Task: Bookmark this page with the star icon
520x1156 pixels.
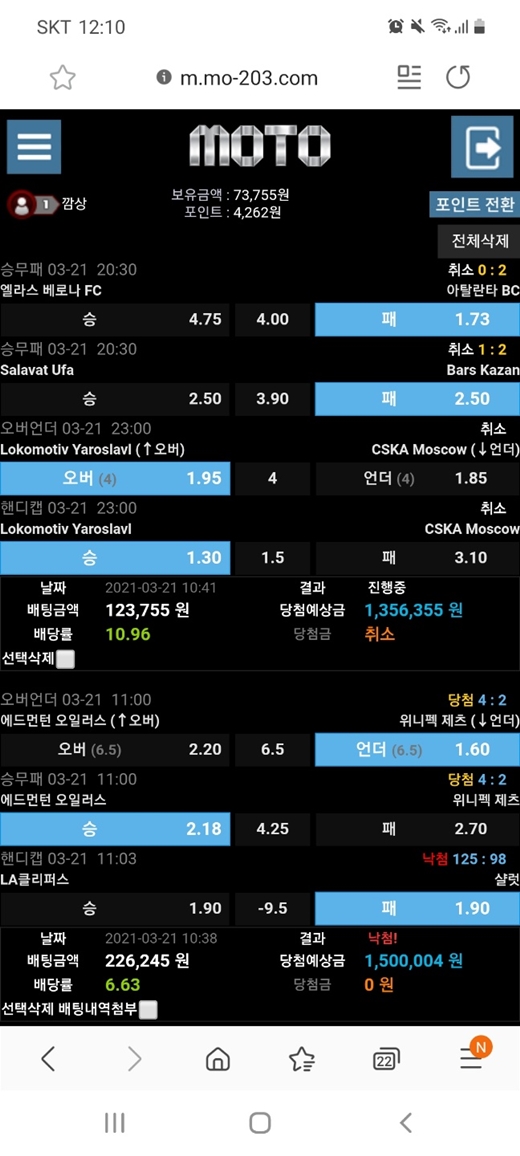Action: point(62,77)
